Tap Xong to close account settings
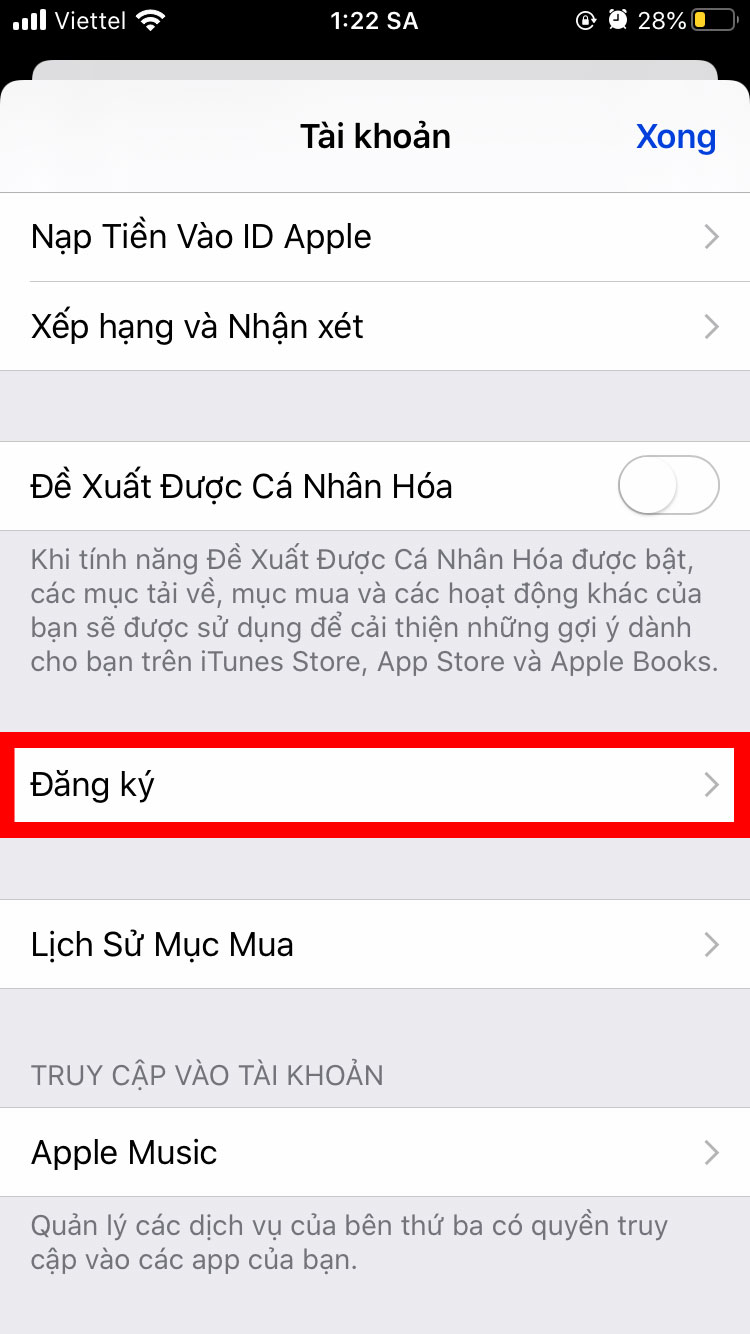This screenshot has height=1334, width=750. (x=676, y=137)
